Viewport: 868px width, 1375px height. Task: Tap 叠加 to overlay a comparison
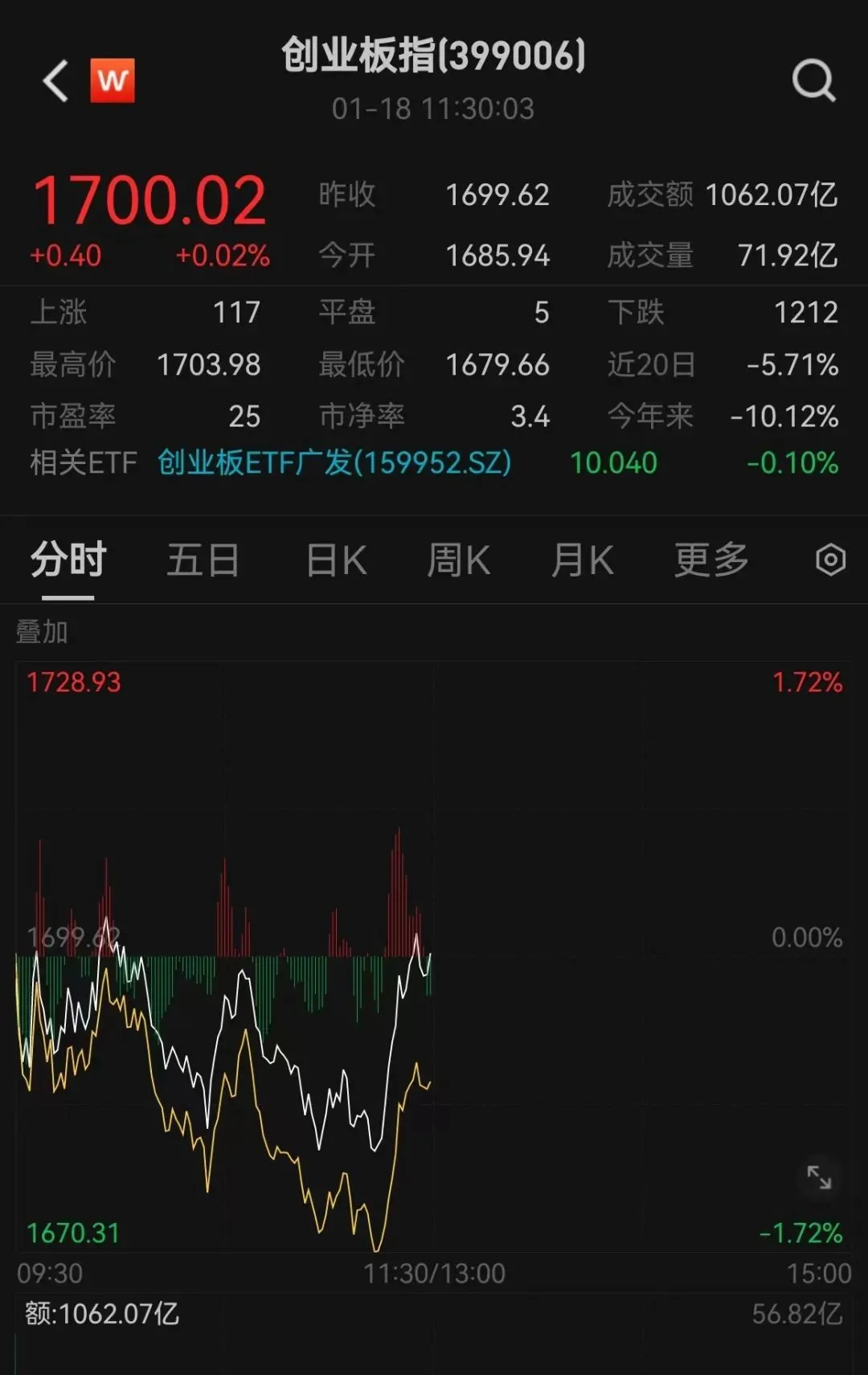tap(42, 632)
